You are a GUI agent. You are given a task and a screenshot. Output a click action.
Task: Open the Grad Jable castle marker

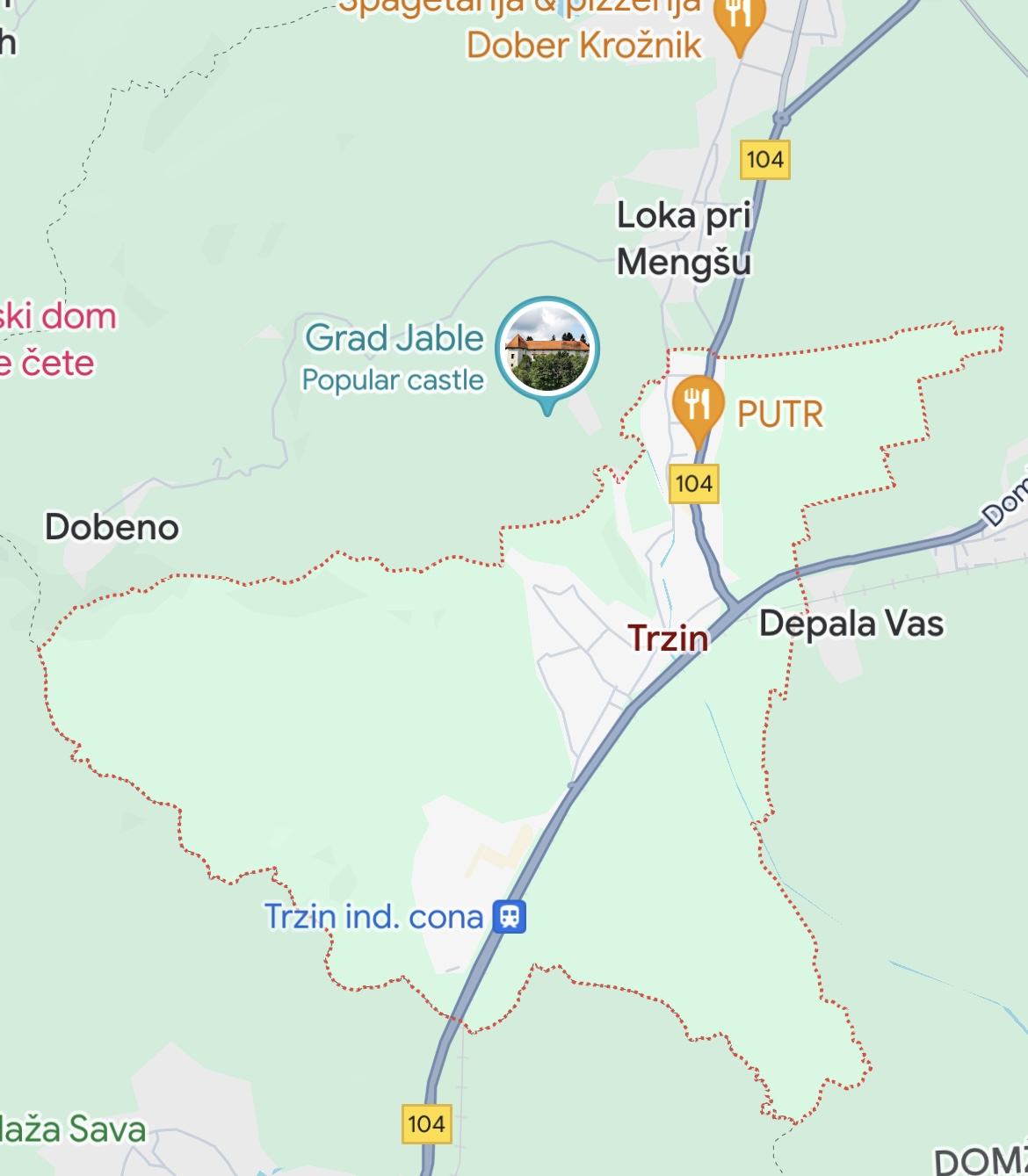(x=547, y=350)
